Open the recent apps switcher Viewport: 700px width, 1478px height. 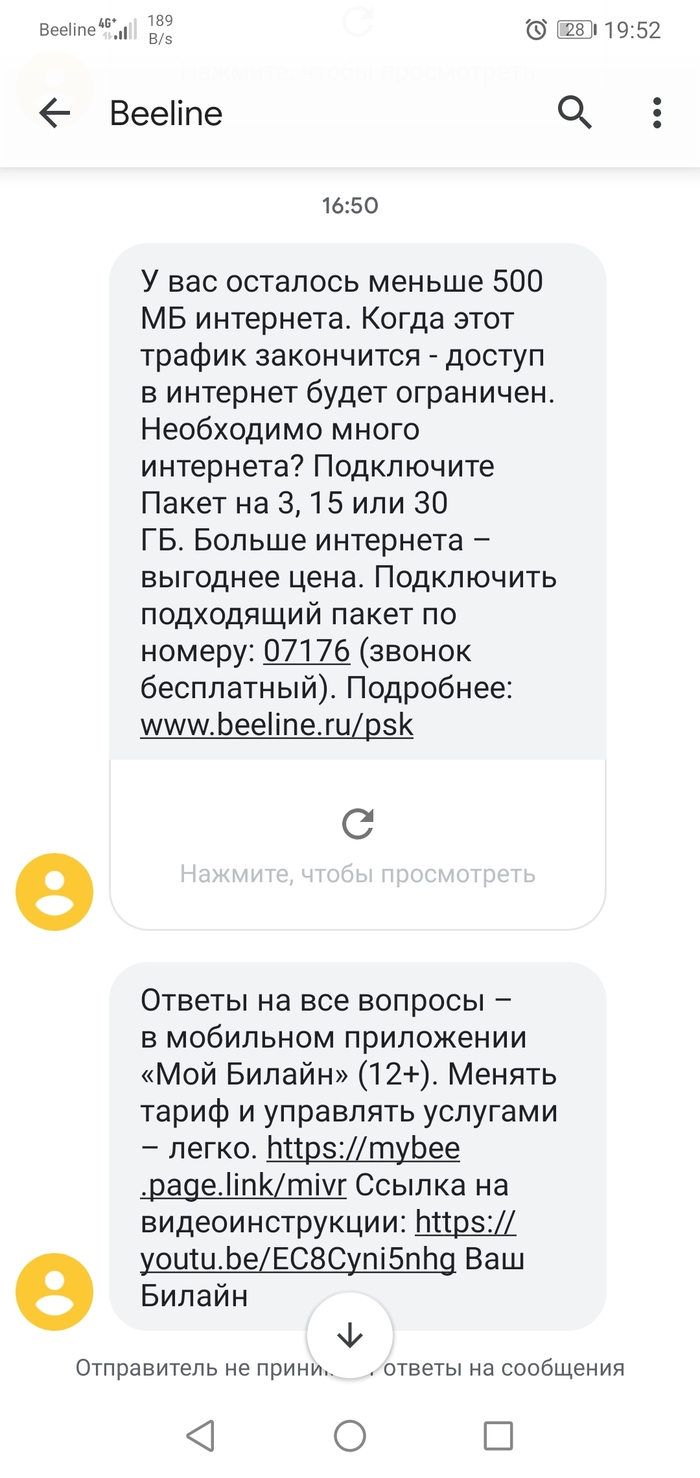(x=498, y=1436)
